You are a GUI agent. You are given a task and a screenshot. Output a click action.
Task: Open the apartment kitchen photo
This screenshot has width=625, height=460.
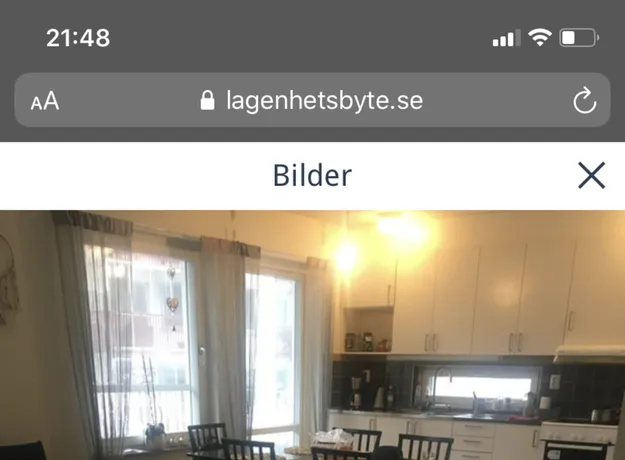click(312, 335)
